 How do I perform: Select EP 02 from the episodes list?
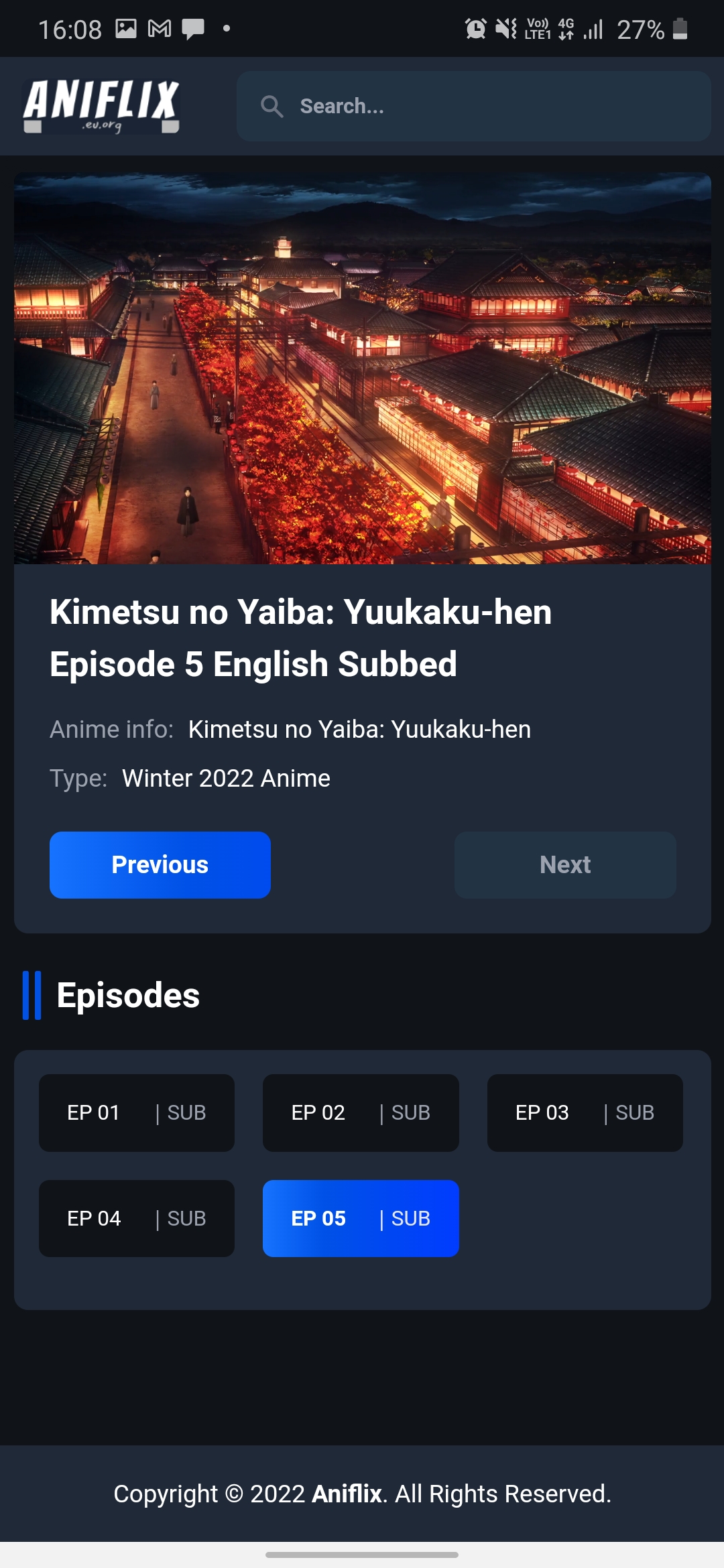click(x=361, y=1112)
